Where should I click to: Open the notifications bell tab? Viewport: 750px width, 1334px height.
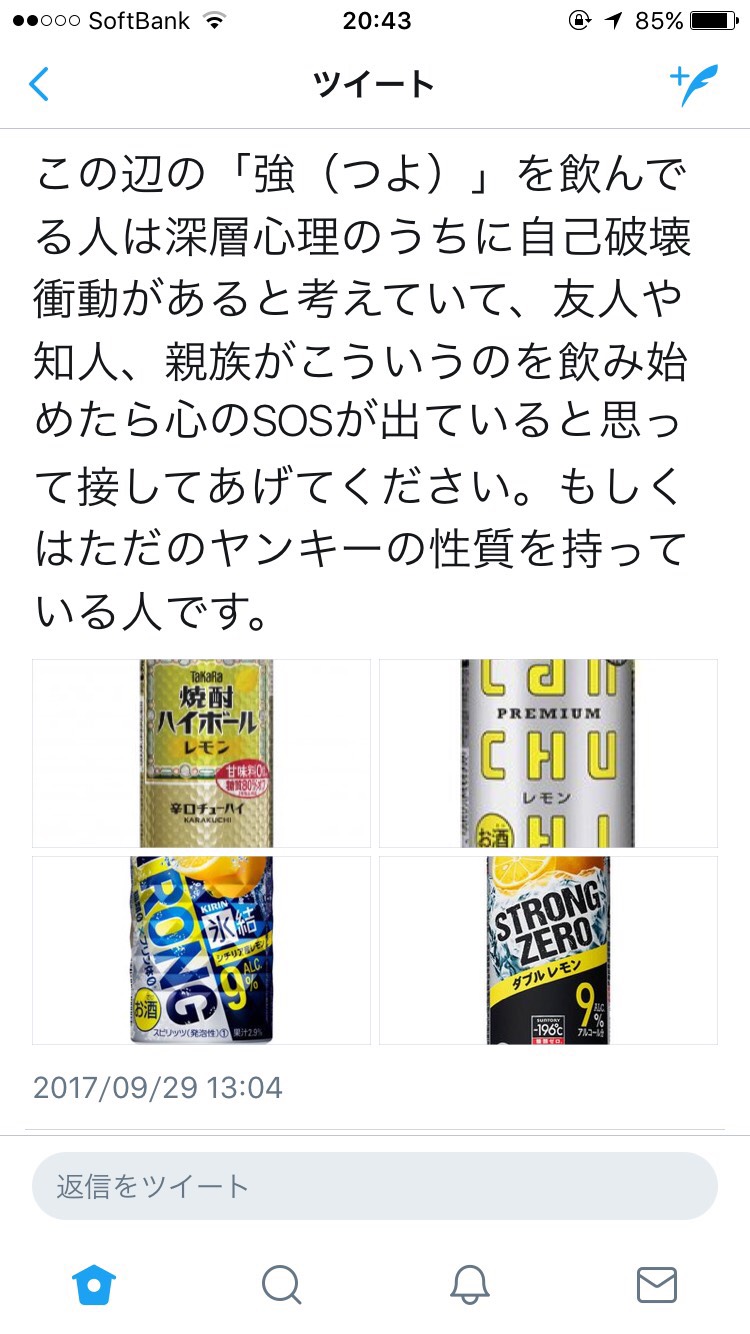point(469,1284)
